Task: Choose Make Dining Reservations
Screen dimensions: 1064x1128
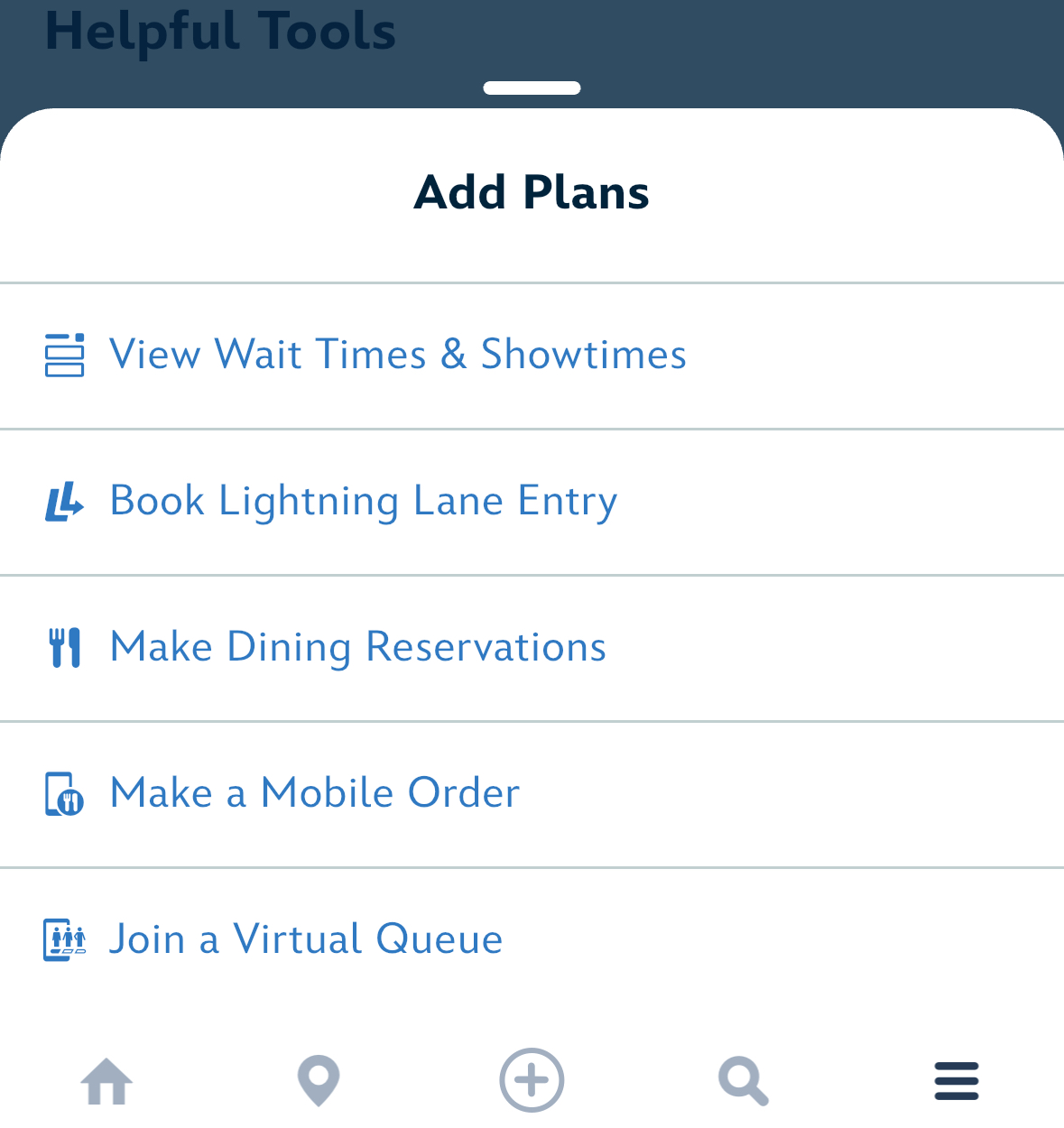Action: pyautogui.click(x=357, y=648)
